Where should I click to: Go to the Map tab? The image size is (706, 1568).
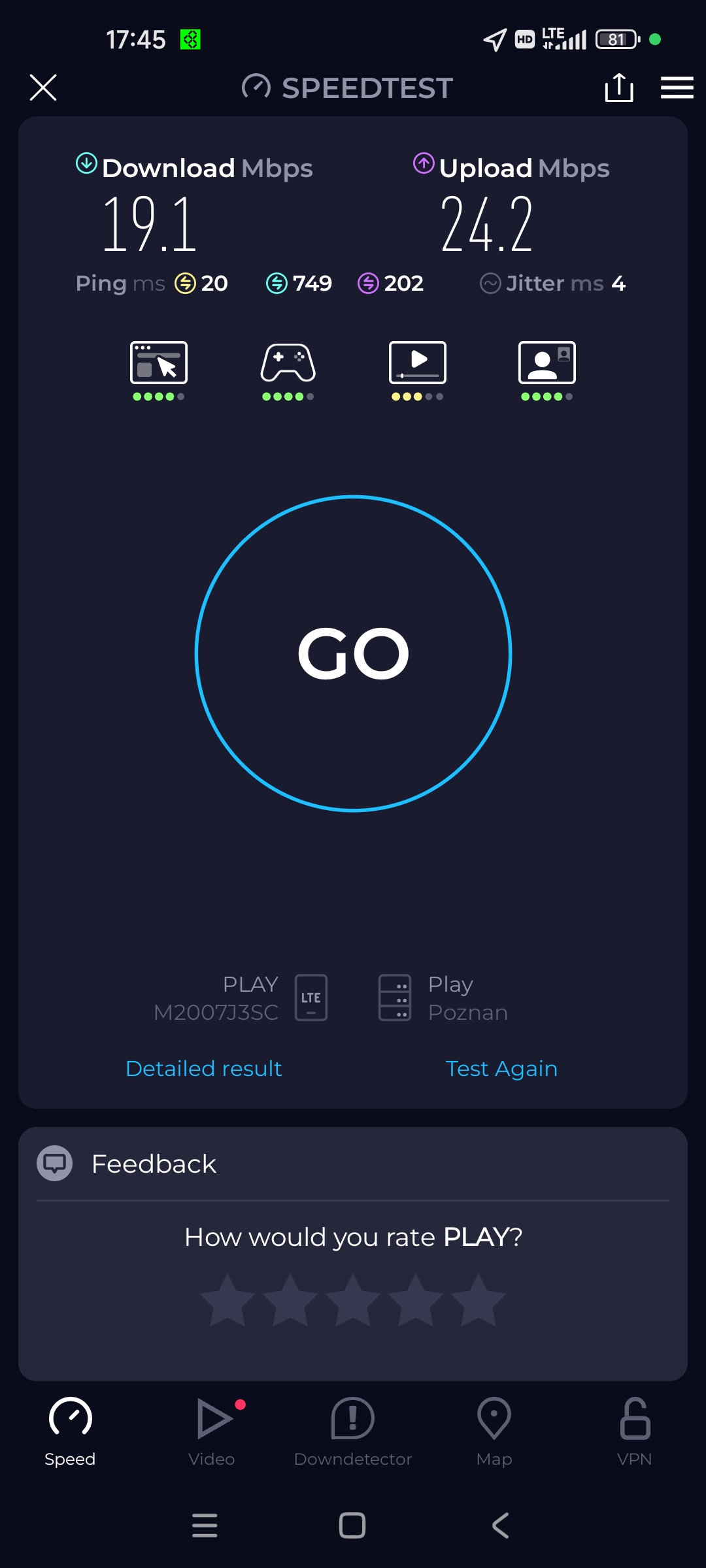[494, 1432]
